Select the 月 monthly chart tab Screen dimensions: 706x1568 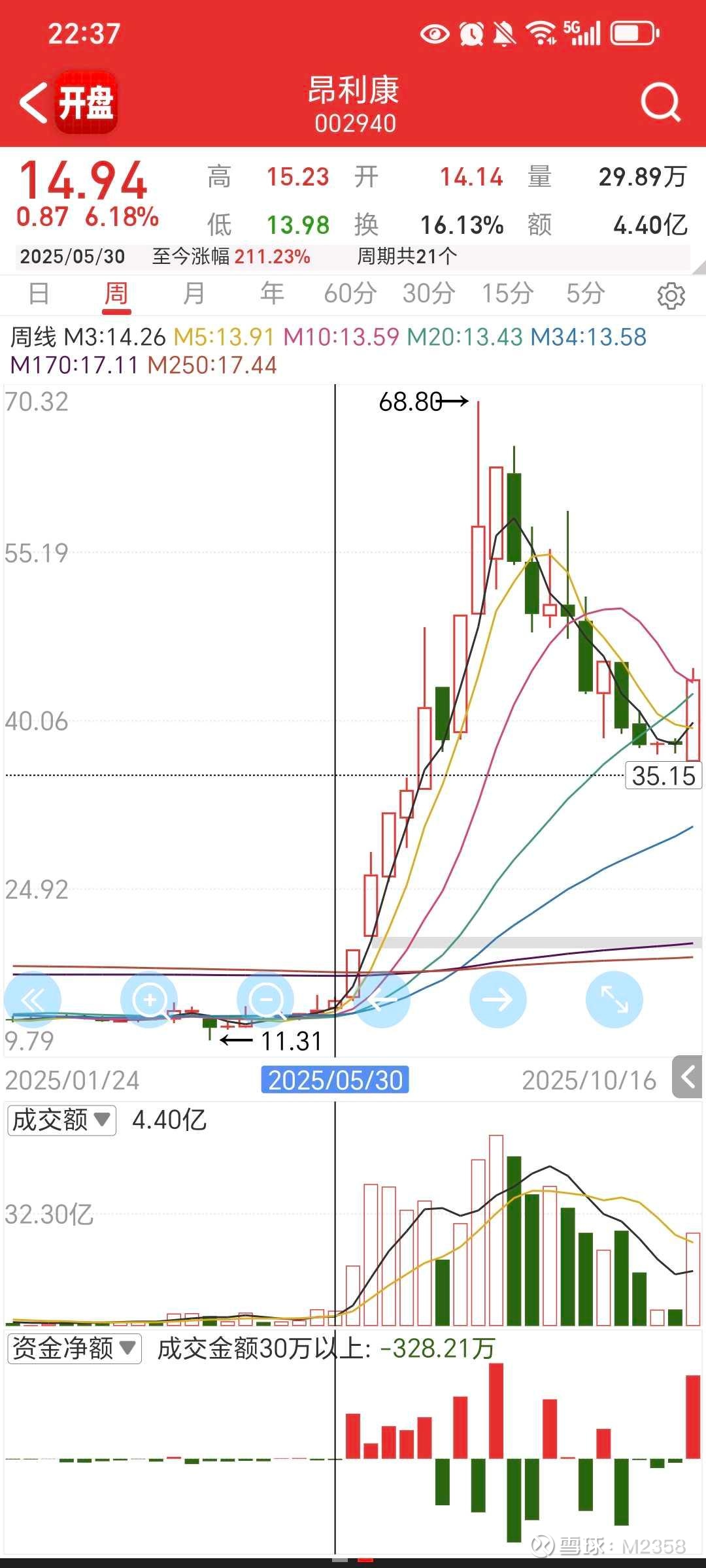tap(194, 294)
